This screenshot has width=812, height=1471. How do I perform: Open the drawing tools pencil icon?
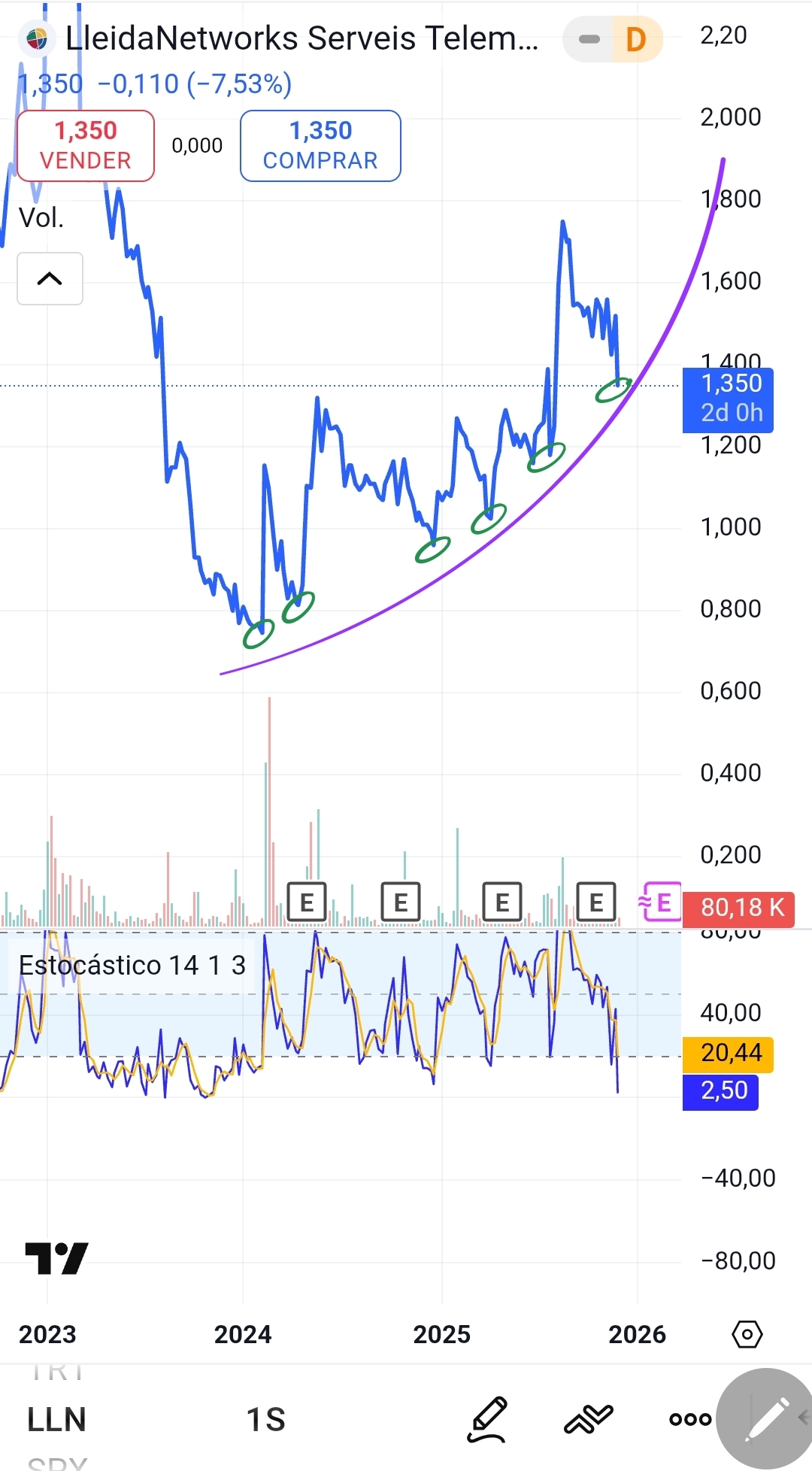click(487, 1419)
